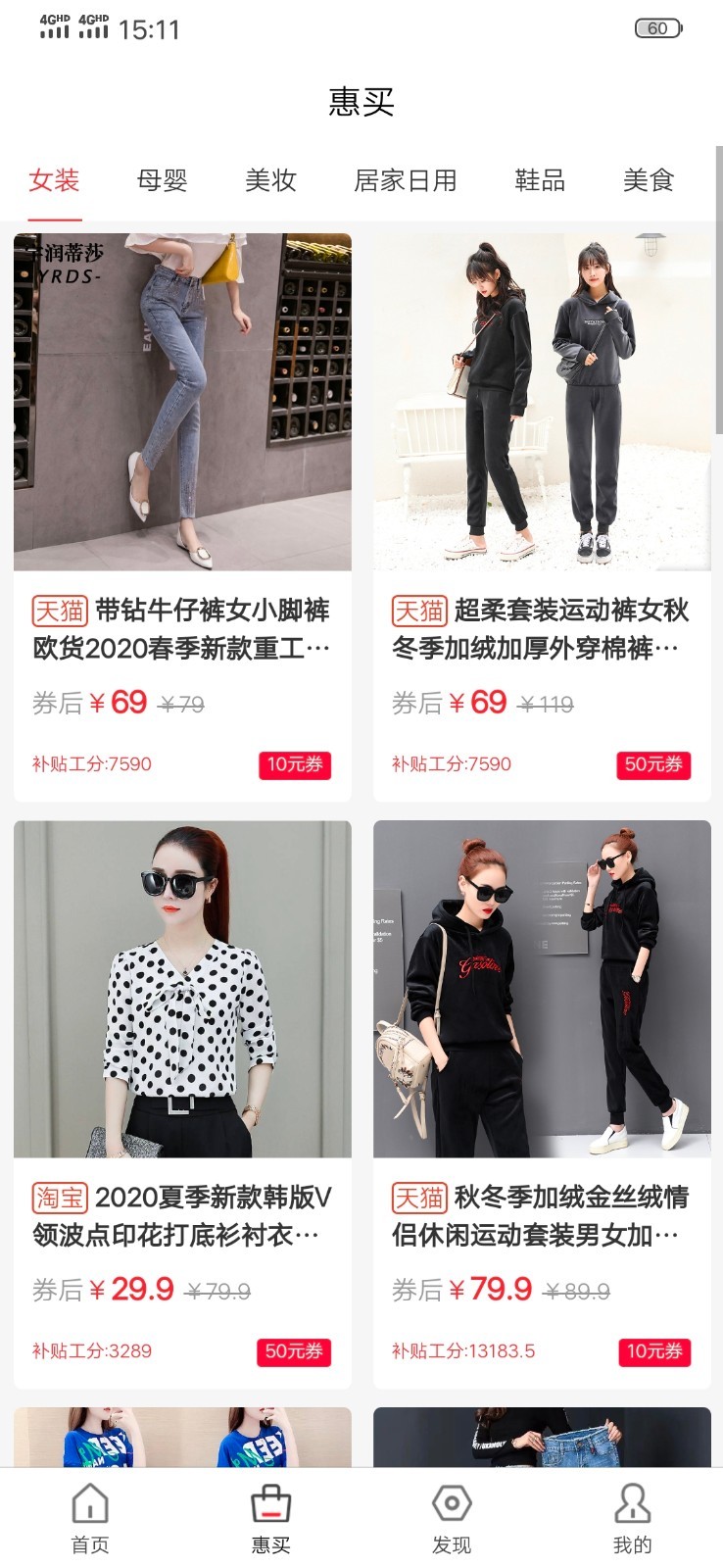Switch to the 美食 tab
This screenshot has width=723, height=1568.
pos(649,180)
